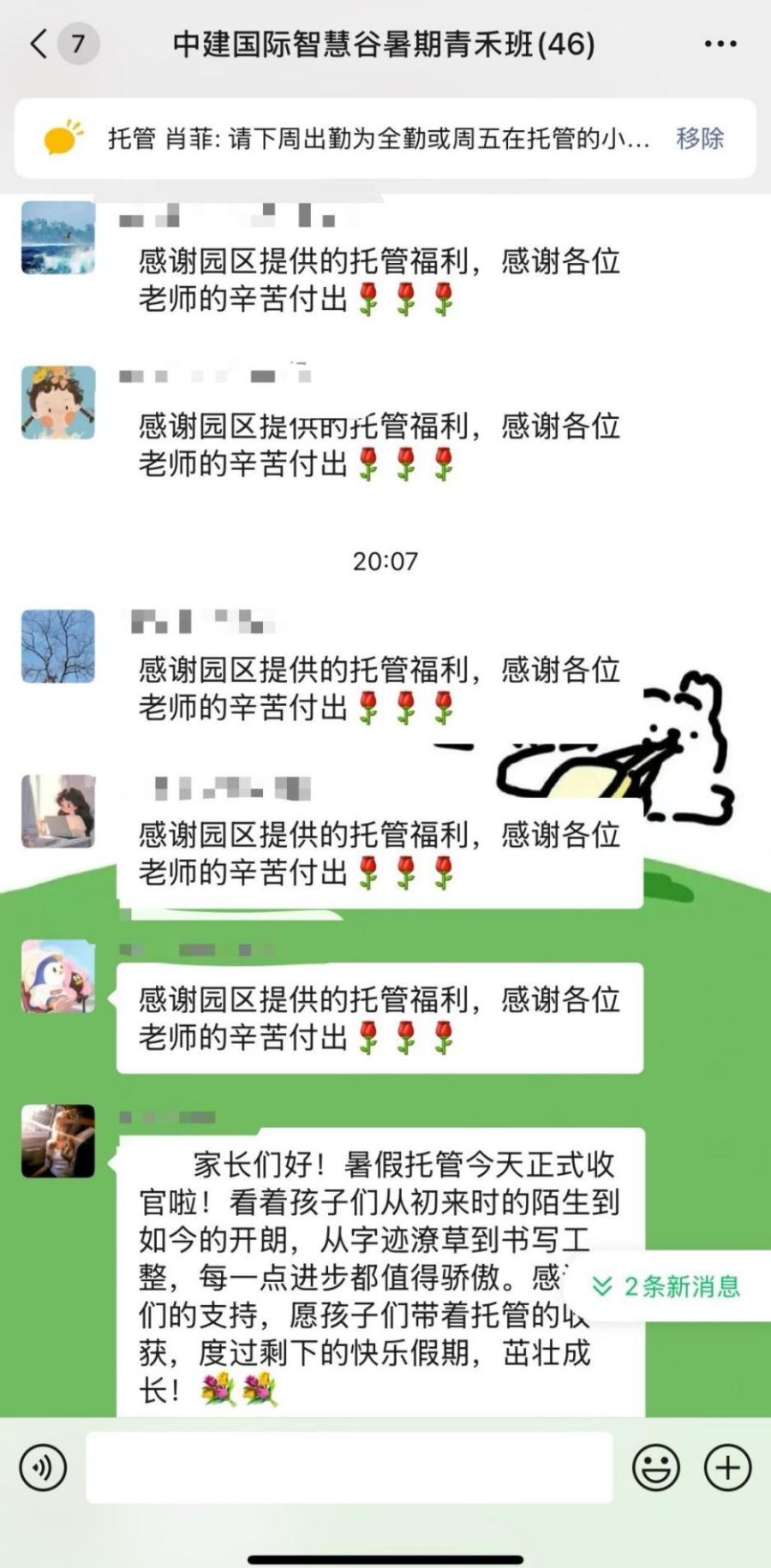The image size is (771, 1568).
Task: Switch to voice message input
Action: click(x=43, y=1468)
